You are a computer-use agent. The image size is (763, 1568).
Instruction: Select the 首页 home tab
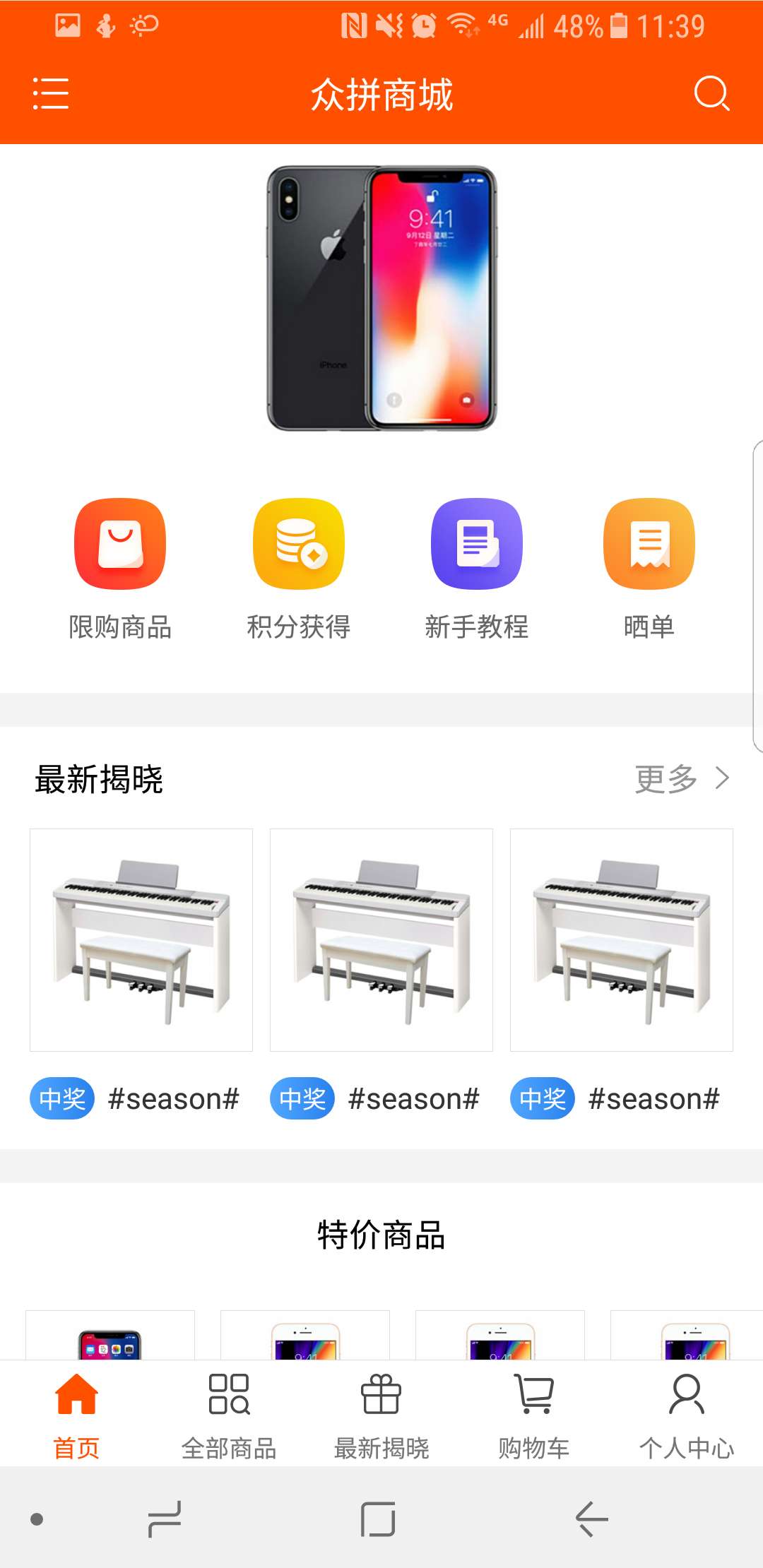[76, 1406]
